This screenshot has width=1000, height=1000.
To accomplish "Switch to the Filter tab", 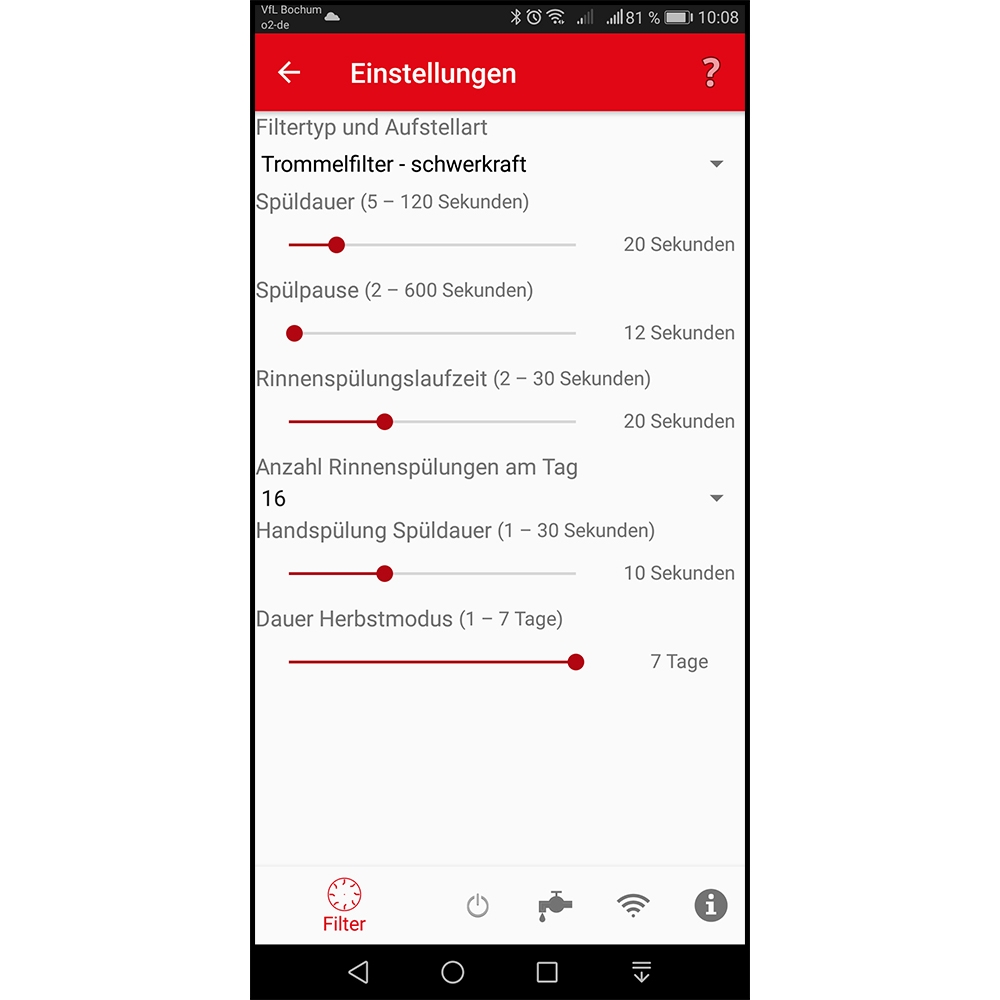I will pyautogui.click(x=344, y=905).
